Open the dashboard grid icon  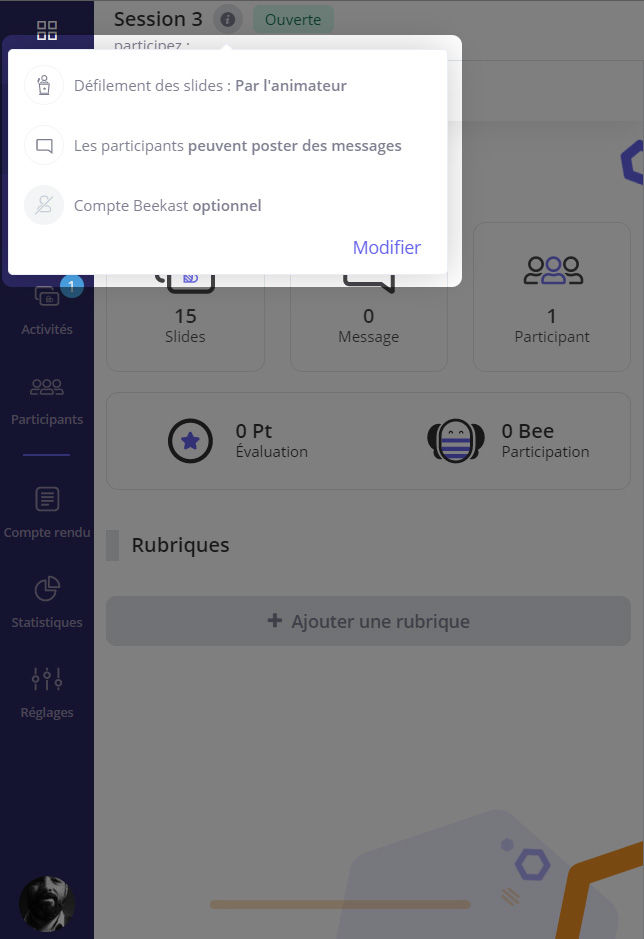(47, 29)
